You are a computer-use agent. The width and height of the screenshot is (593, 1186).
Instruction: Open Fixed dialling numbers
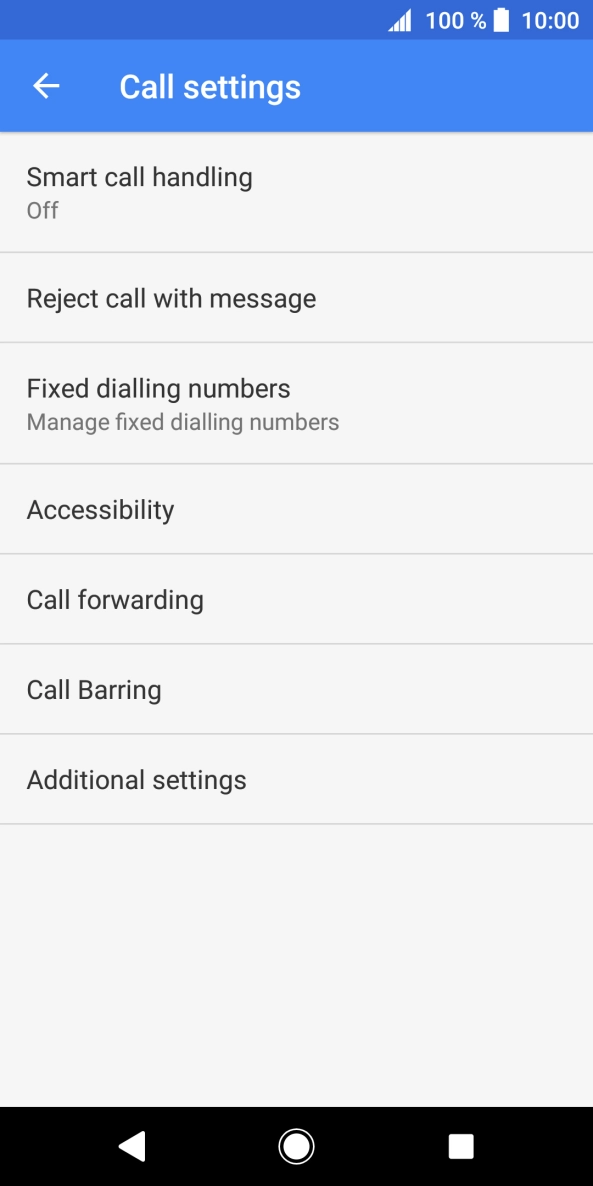click(x=296, y=403)
